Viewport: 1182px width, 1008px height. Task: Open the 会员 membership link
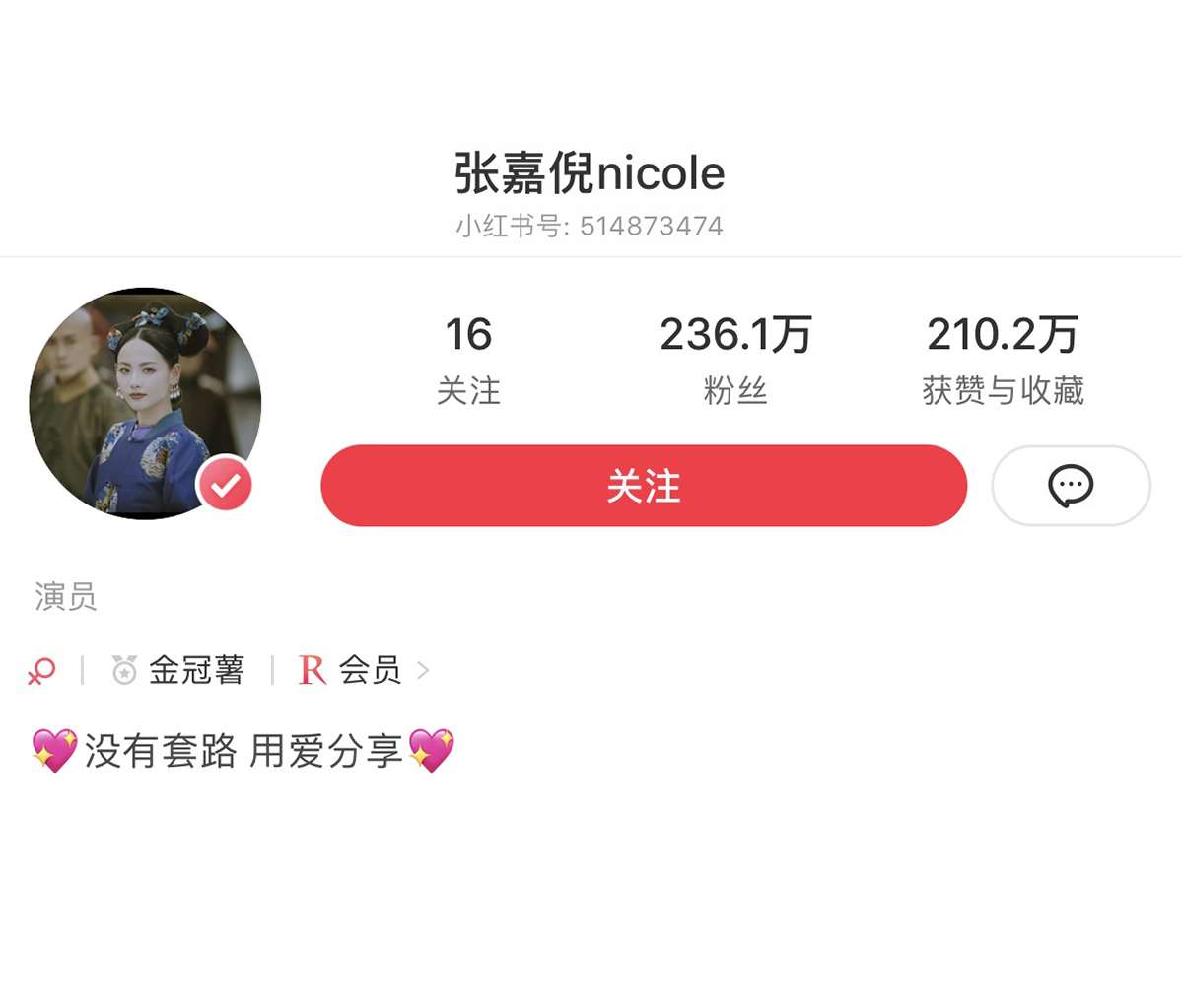point(367,670)
